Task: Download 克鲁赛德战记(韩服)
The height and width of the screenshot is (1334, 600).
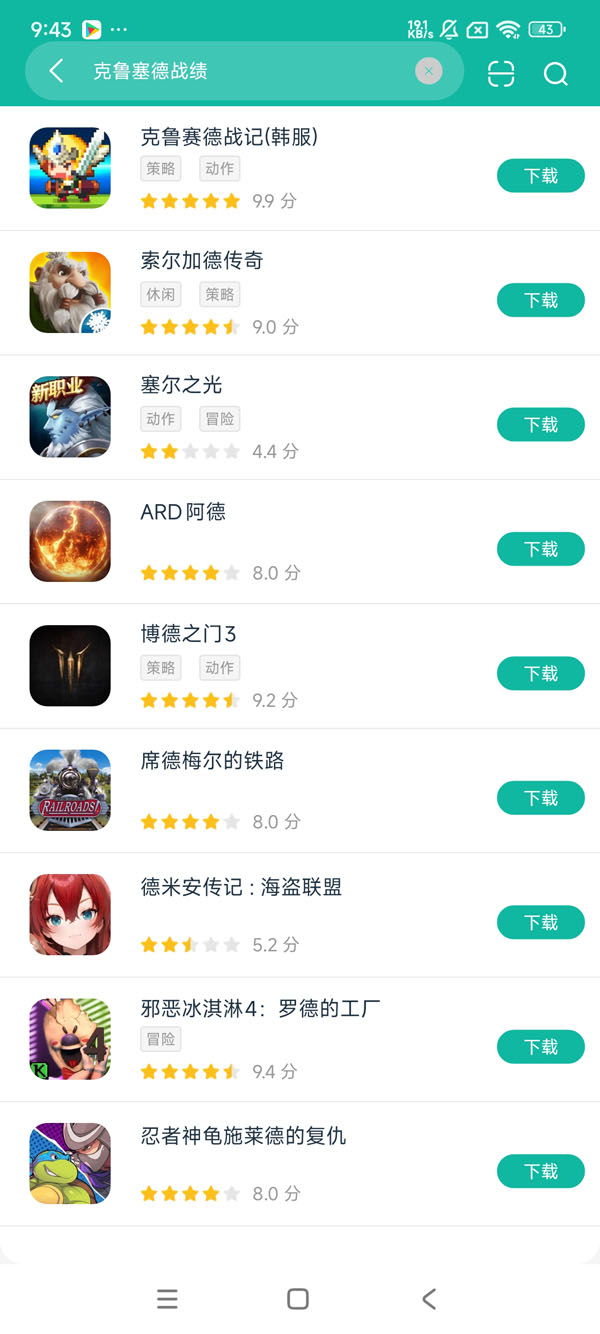Action: pos(540,176)
